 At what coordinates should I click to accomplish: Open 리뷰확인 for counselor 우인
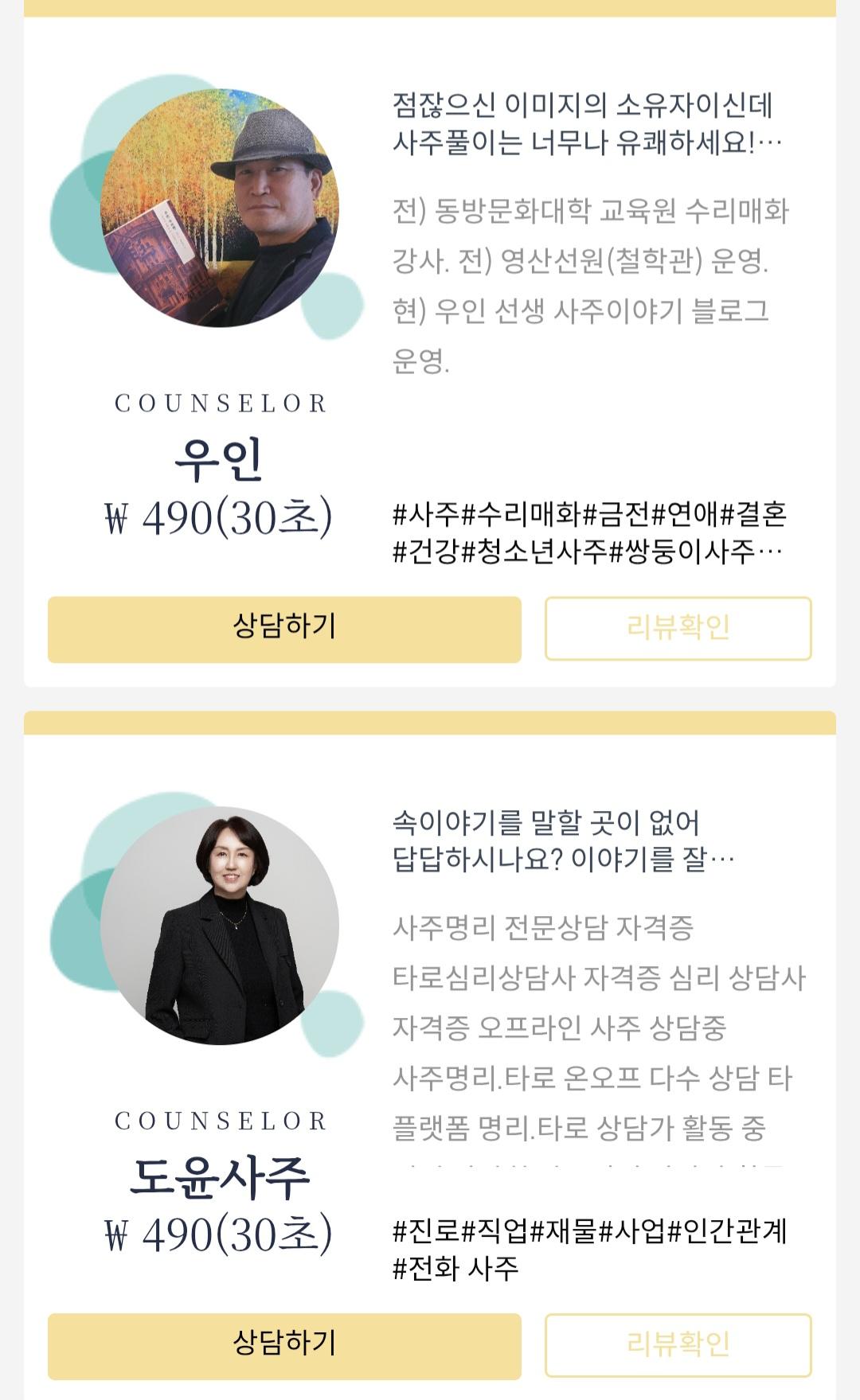point(678,629)
